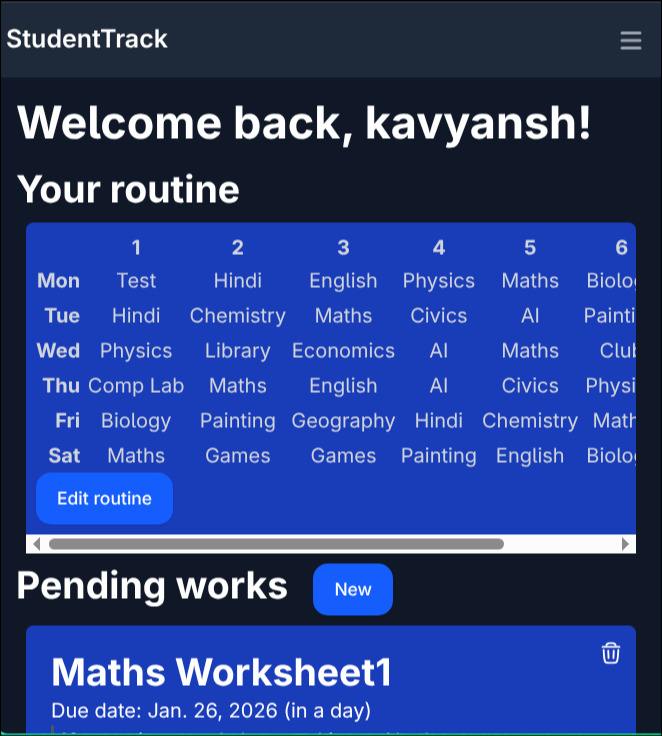Delete the Maths Worksheet1 task
This screenshot has height=736, width=662.
(610, 653)
